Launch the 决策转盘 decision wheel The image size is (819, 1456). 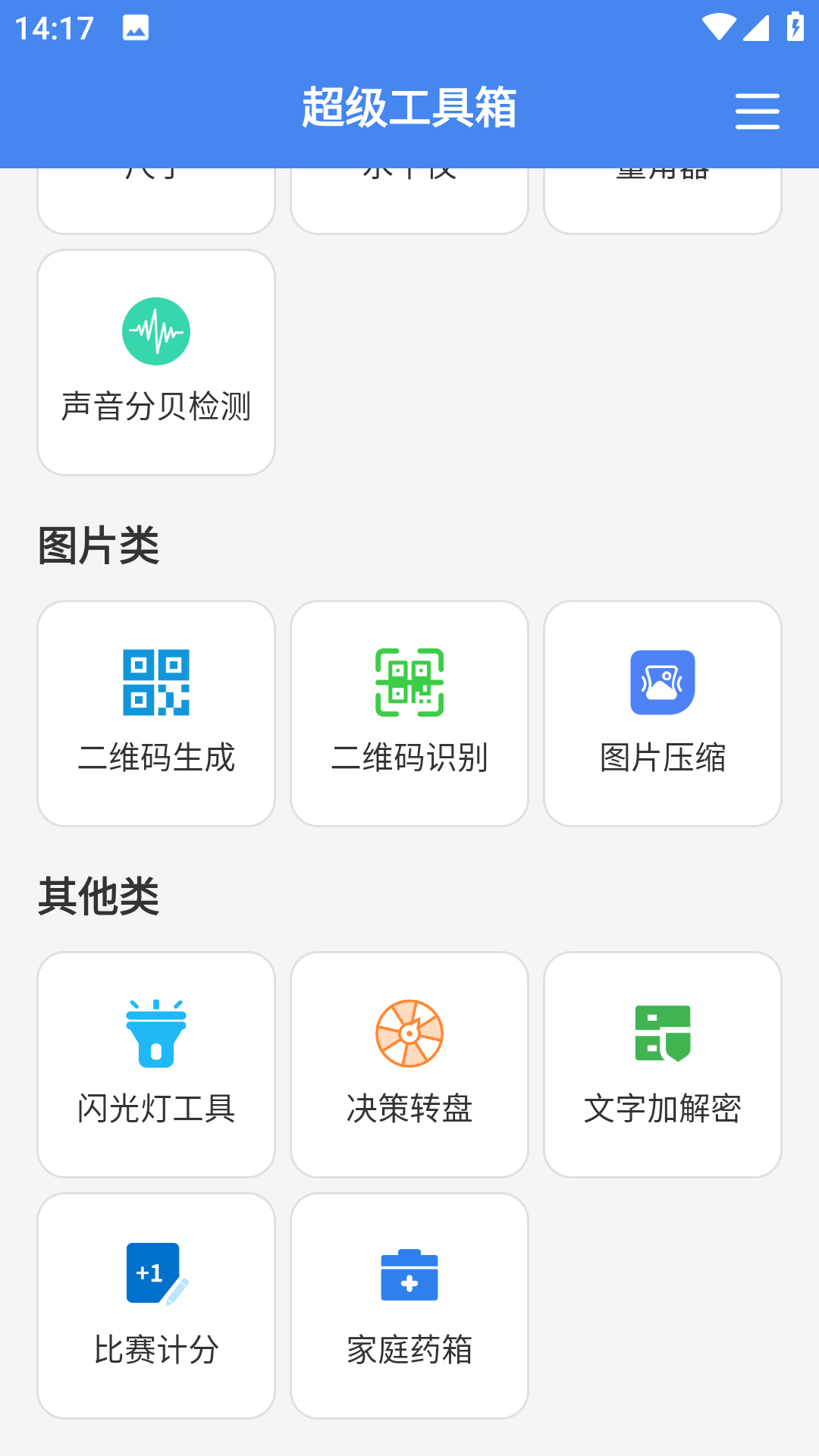[x=409, y=1064]
